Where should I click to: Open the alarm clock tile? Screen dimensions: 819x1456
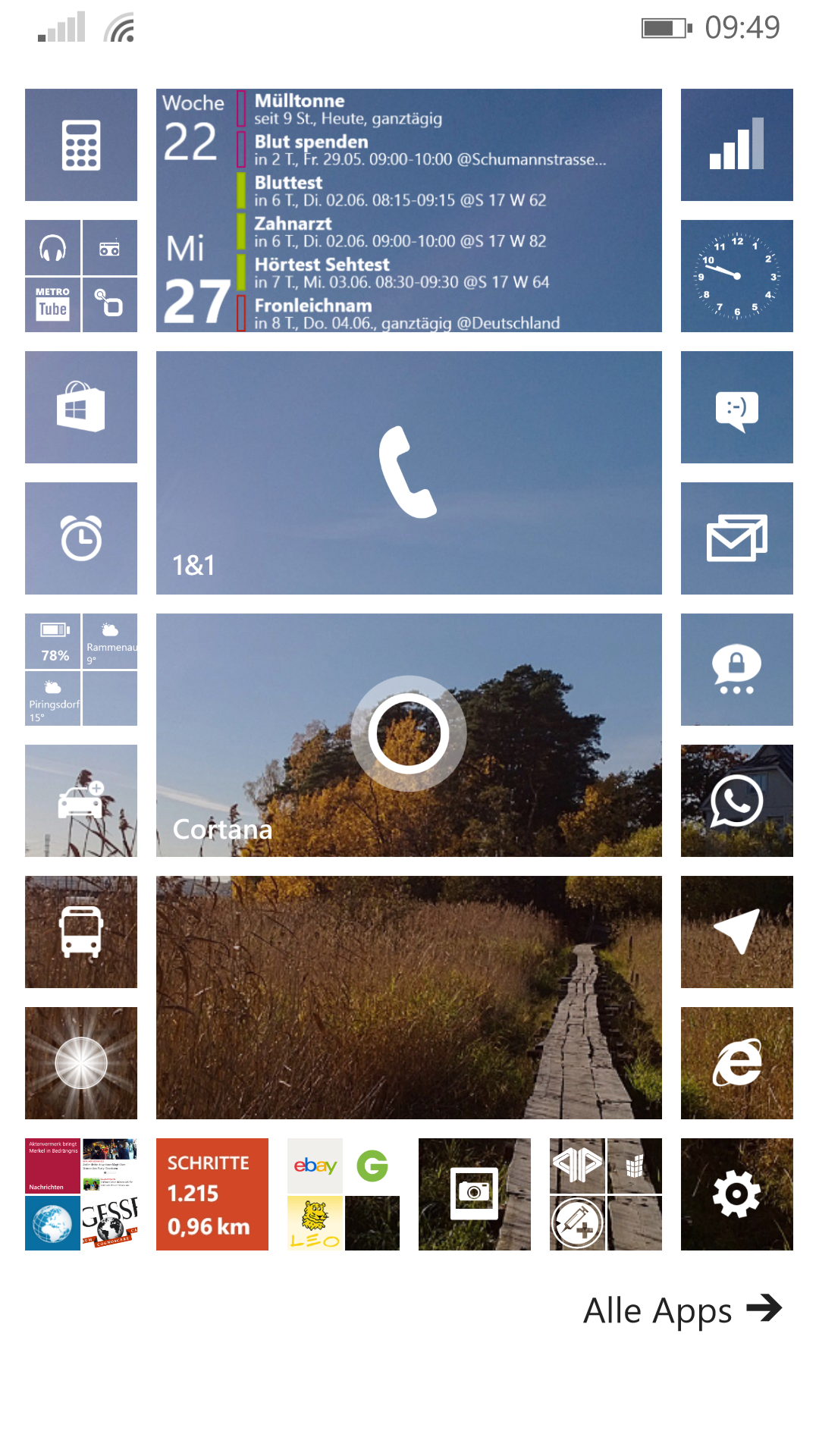pyautogui.click(x=81, y=538)
